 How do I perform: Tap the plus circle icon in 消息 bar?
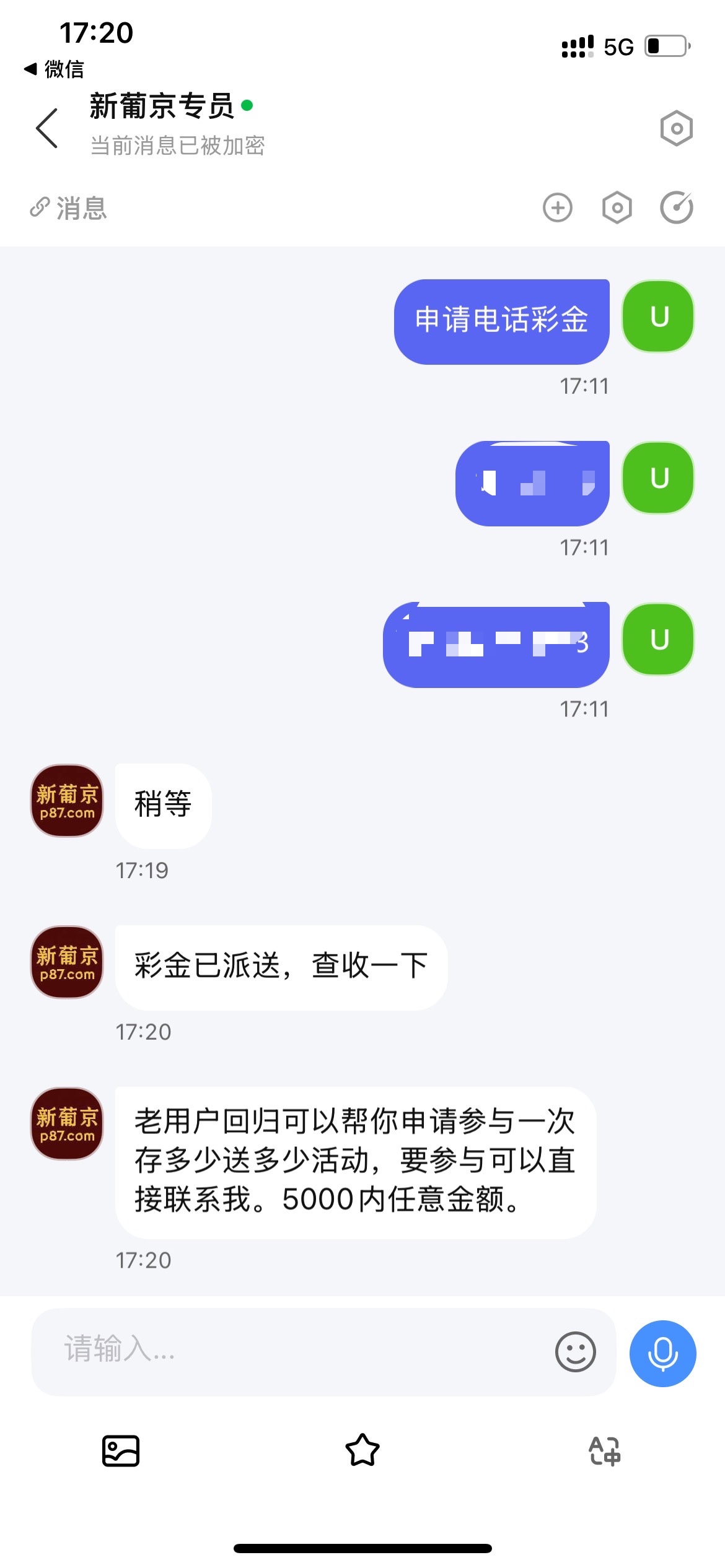click(558, 207)
